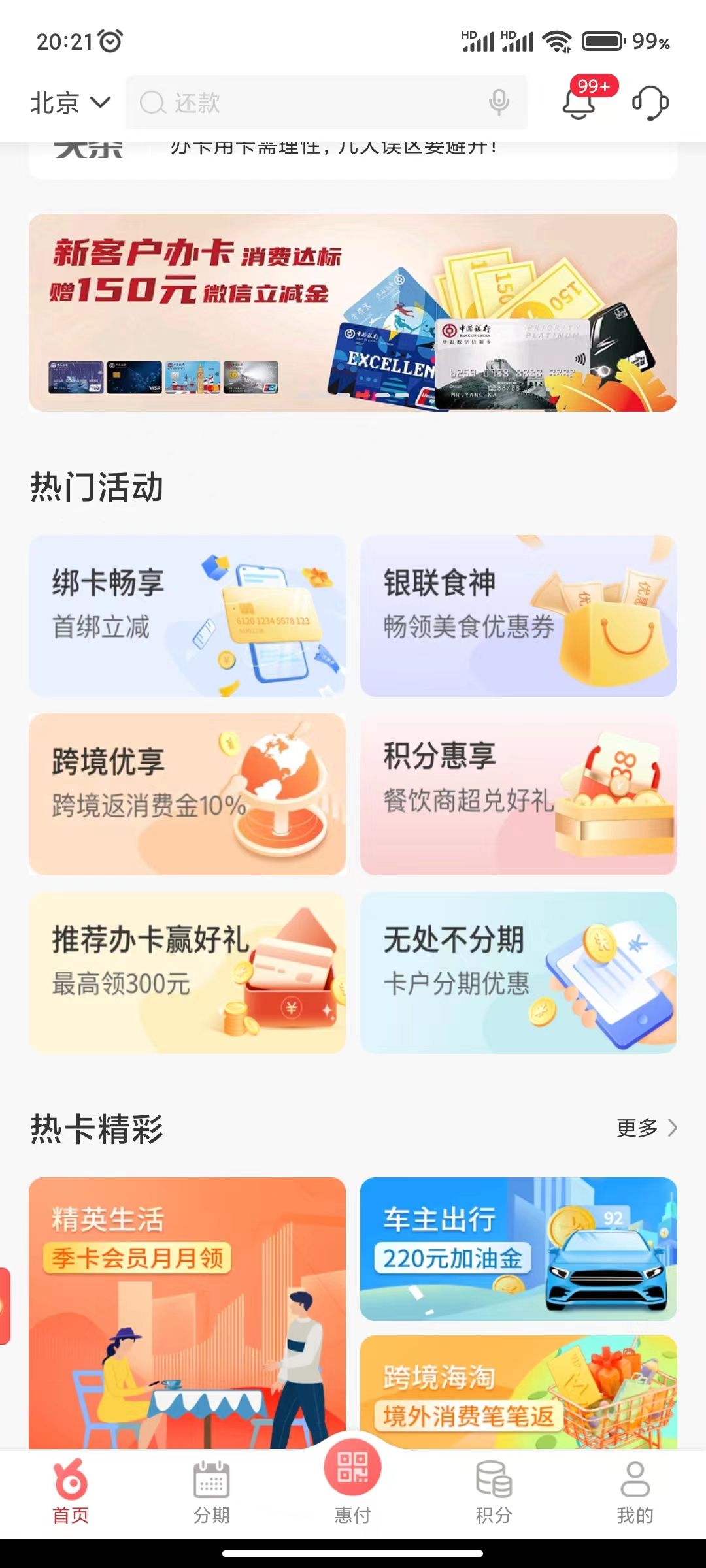Tap the 还款 search box
This screenshot has height=1568, width=706.
coord(307,103)
